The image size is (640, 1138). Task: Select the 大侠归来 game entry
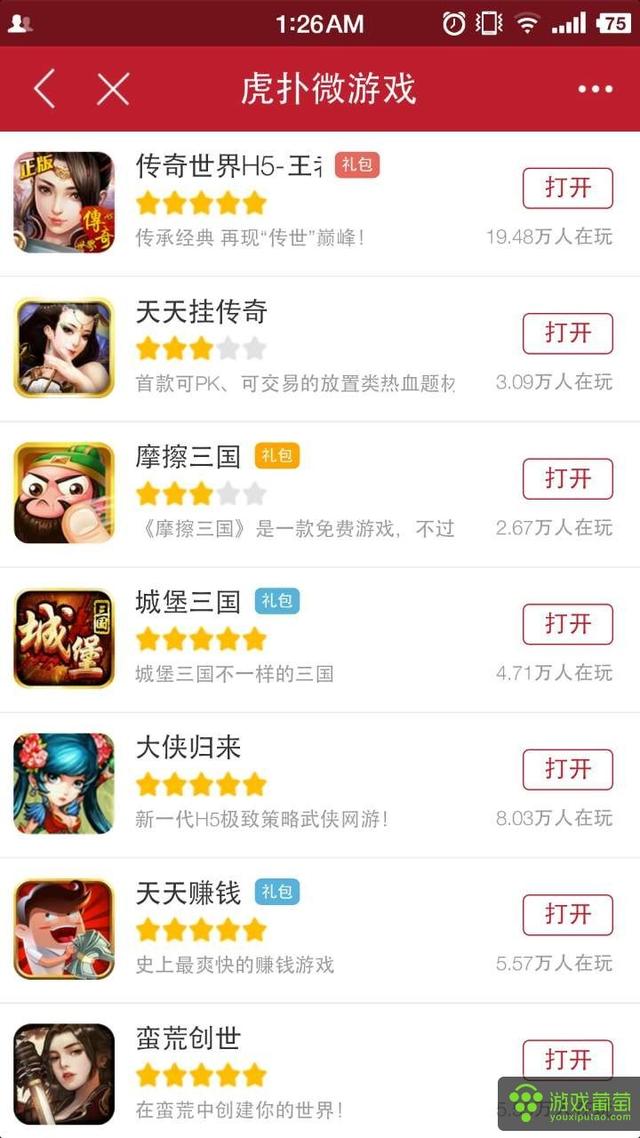300,784
